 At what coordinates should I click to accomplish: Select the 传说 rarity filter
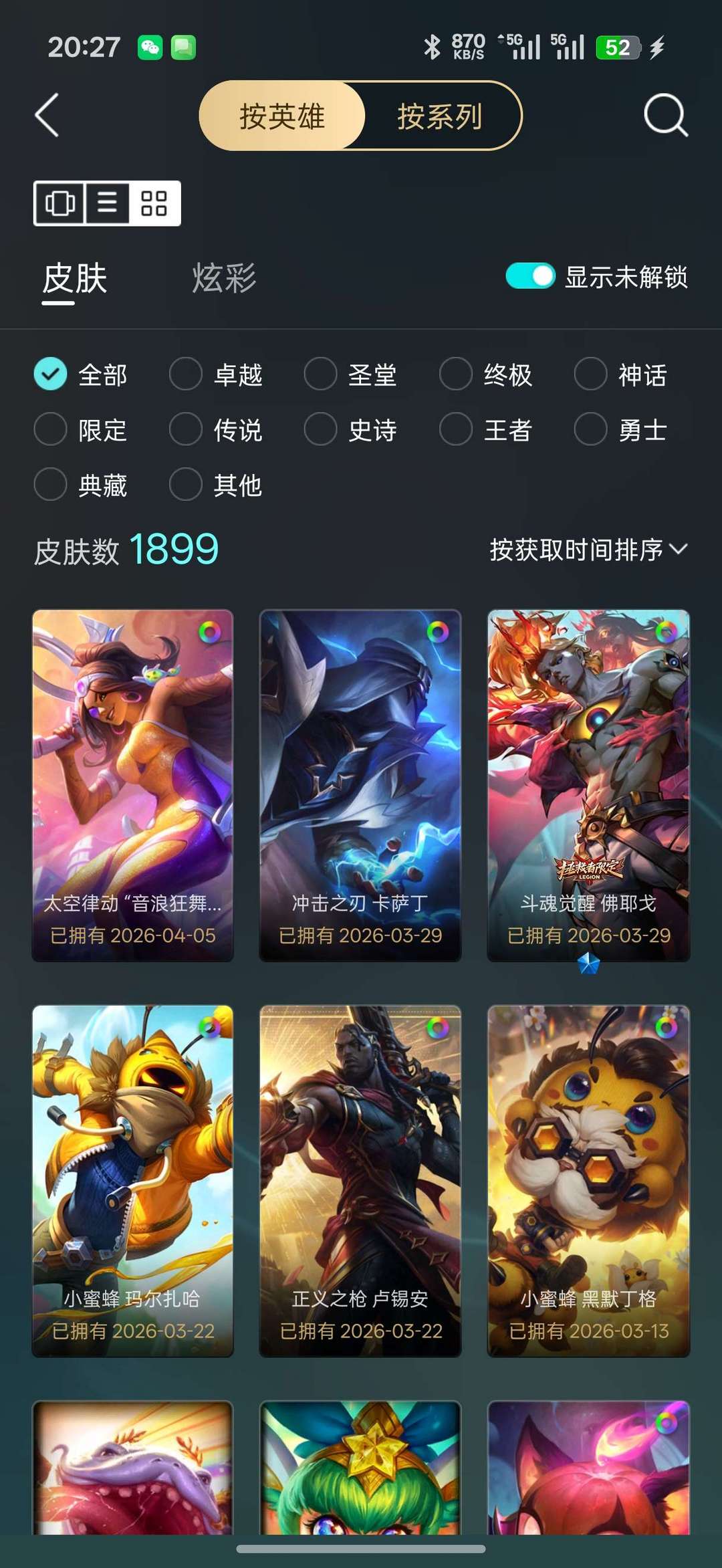221,430
